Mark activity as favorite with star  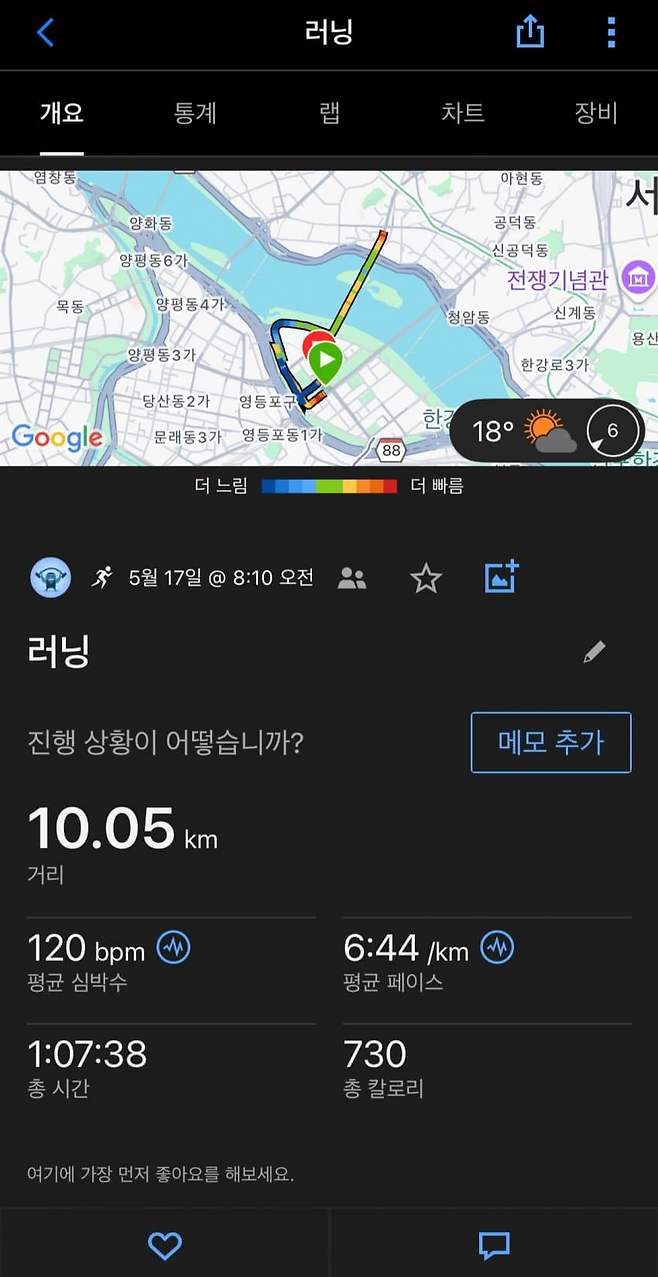(426, 577)
